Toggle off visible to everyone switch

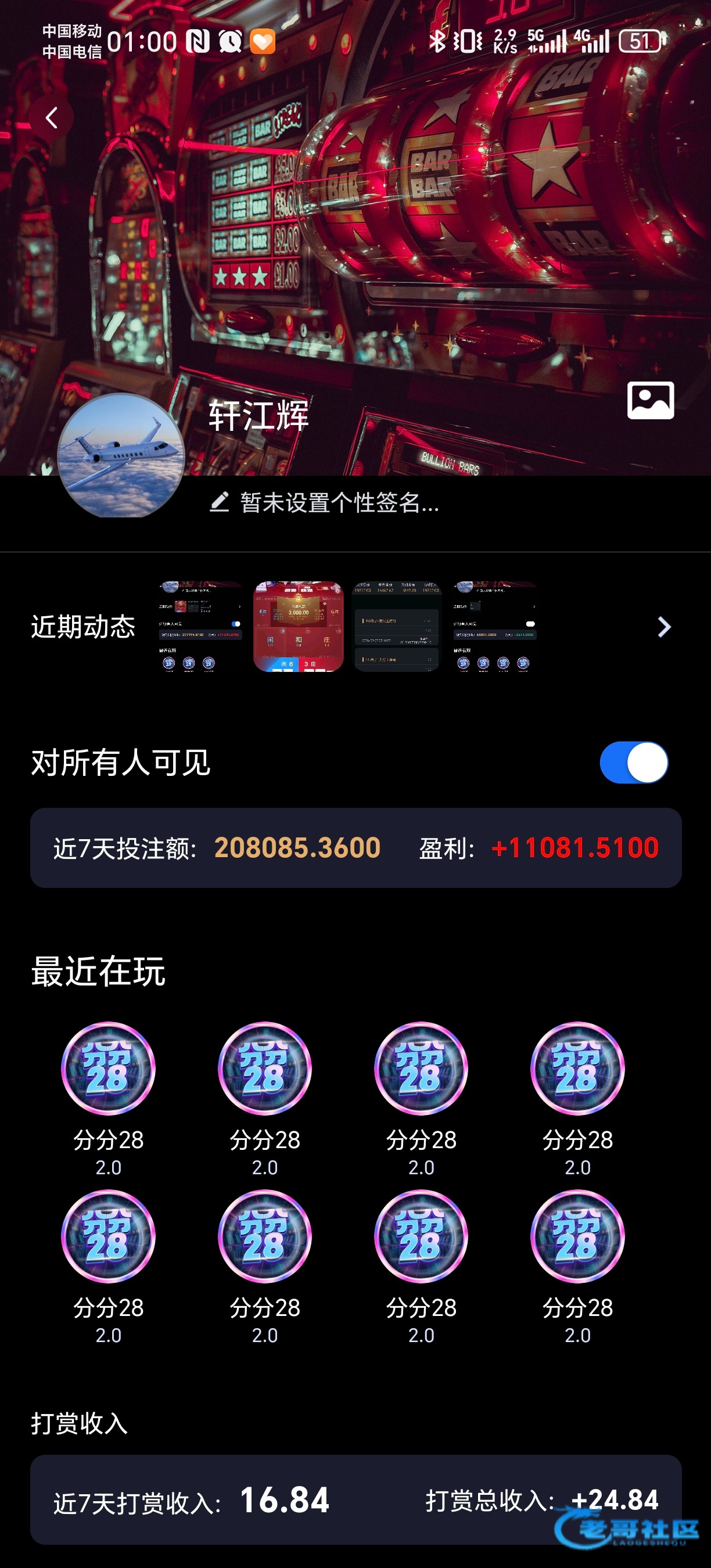click(x=634, y=763)
